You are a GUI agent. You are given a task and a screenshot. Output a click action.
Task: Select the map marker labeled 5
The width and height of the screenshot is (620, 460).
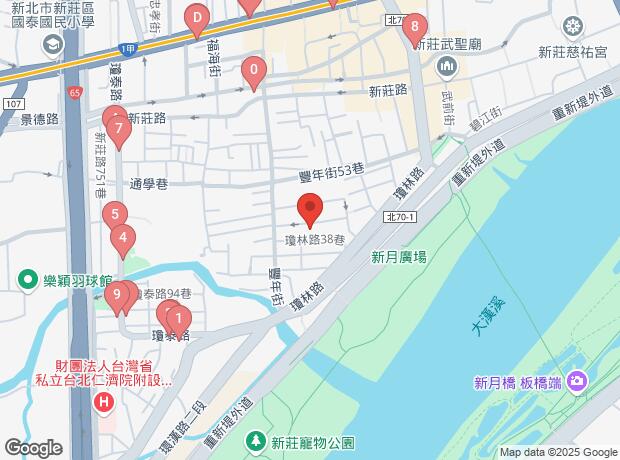(x=115, y=214)
